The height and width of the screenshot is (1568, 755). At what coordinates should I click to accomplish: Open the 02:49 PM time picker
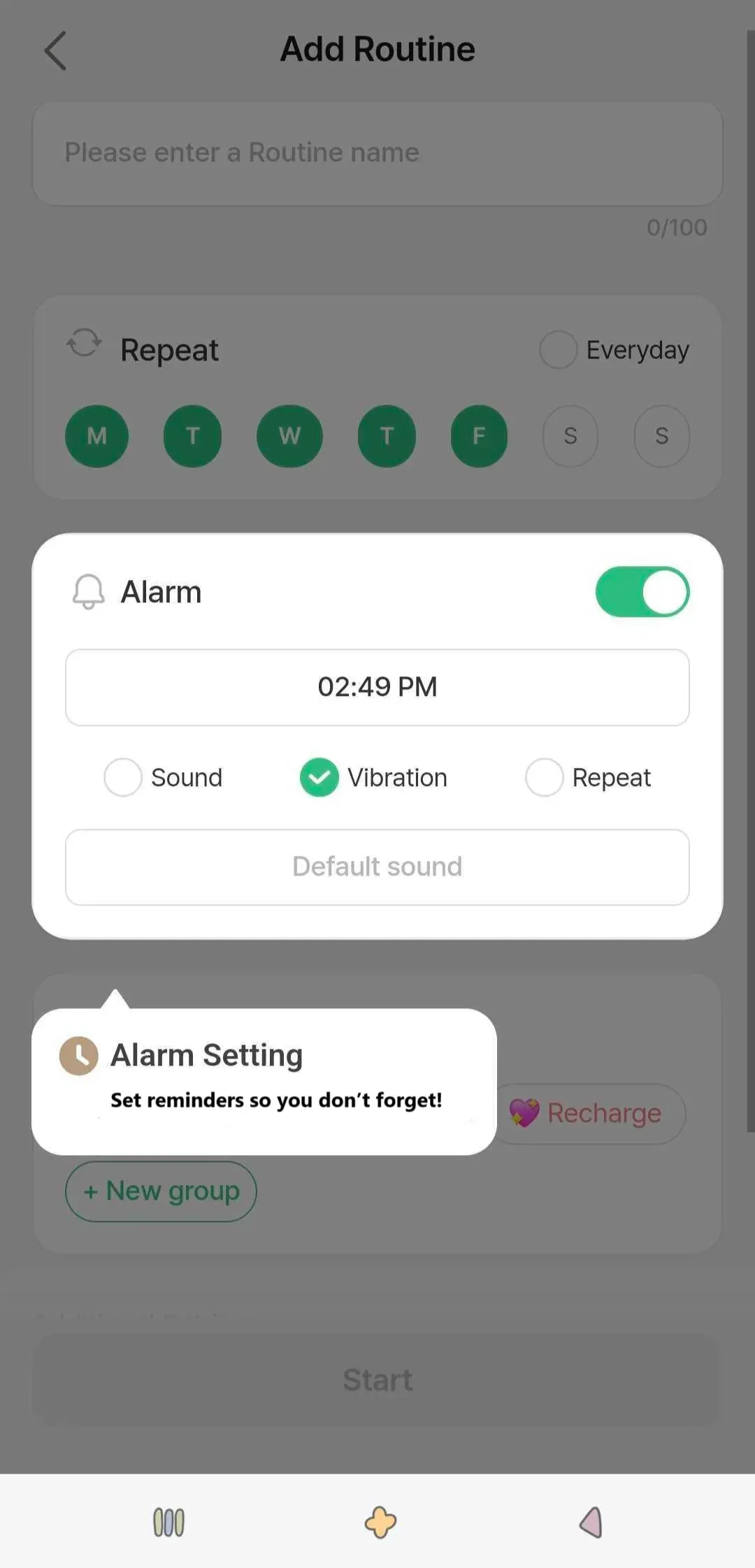pos(377,688)
